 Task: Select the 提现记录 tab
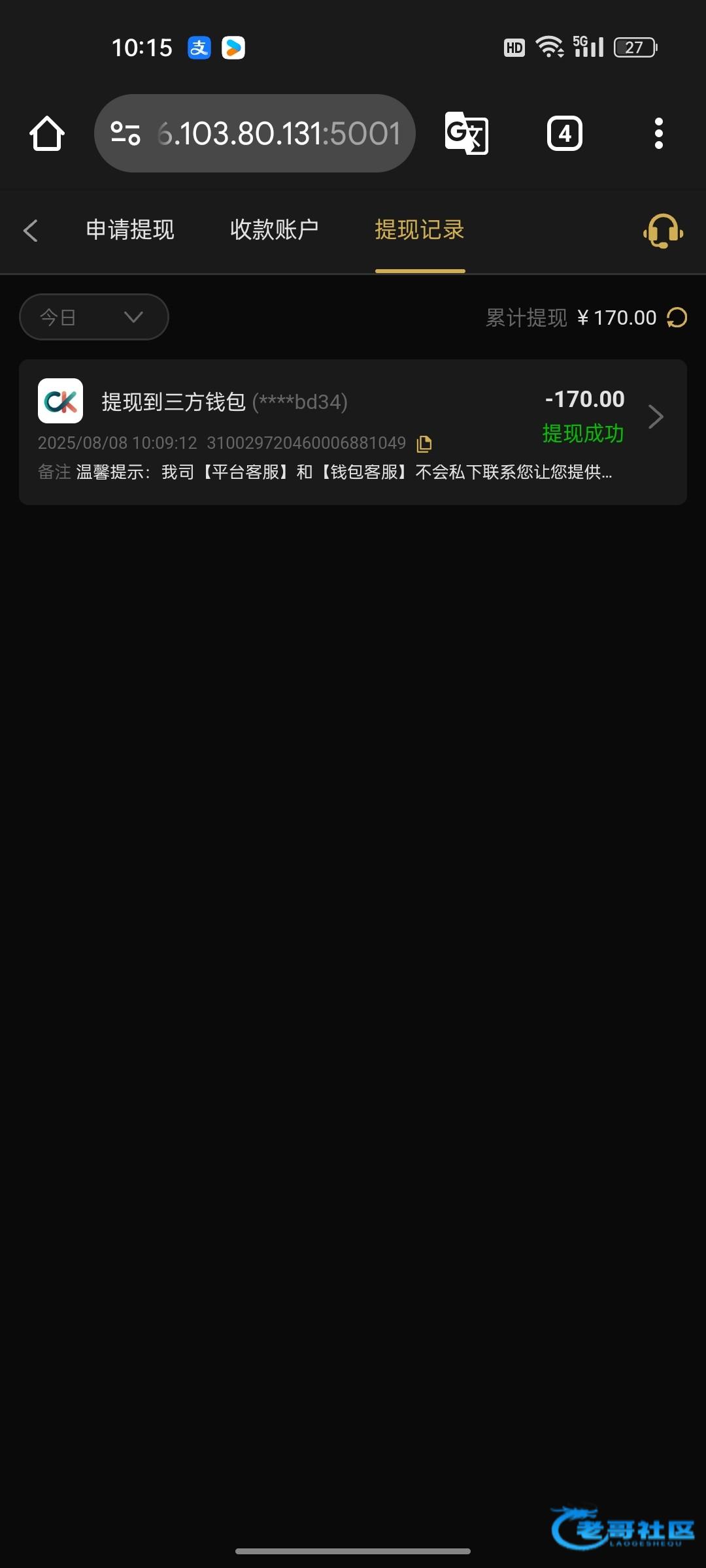tap(420, 230)
